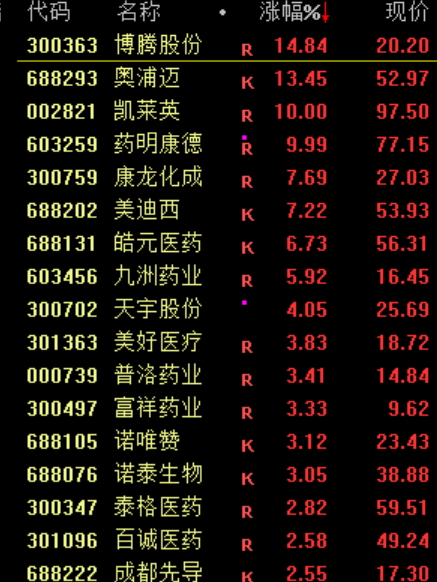Screen dimensions: 437x582
Task: Sort by 现价 column header
Action: click(407, 12)
